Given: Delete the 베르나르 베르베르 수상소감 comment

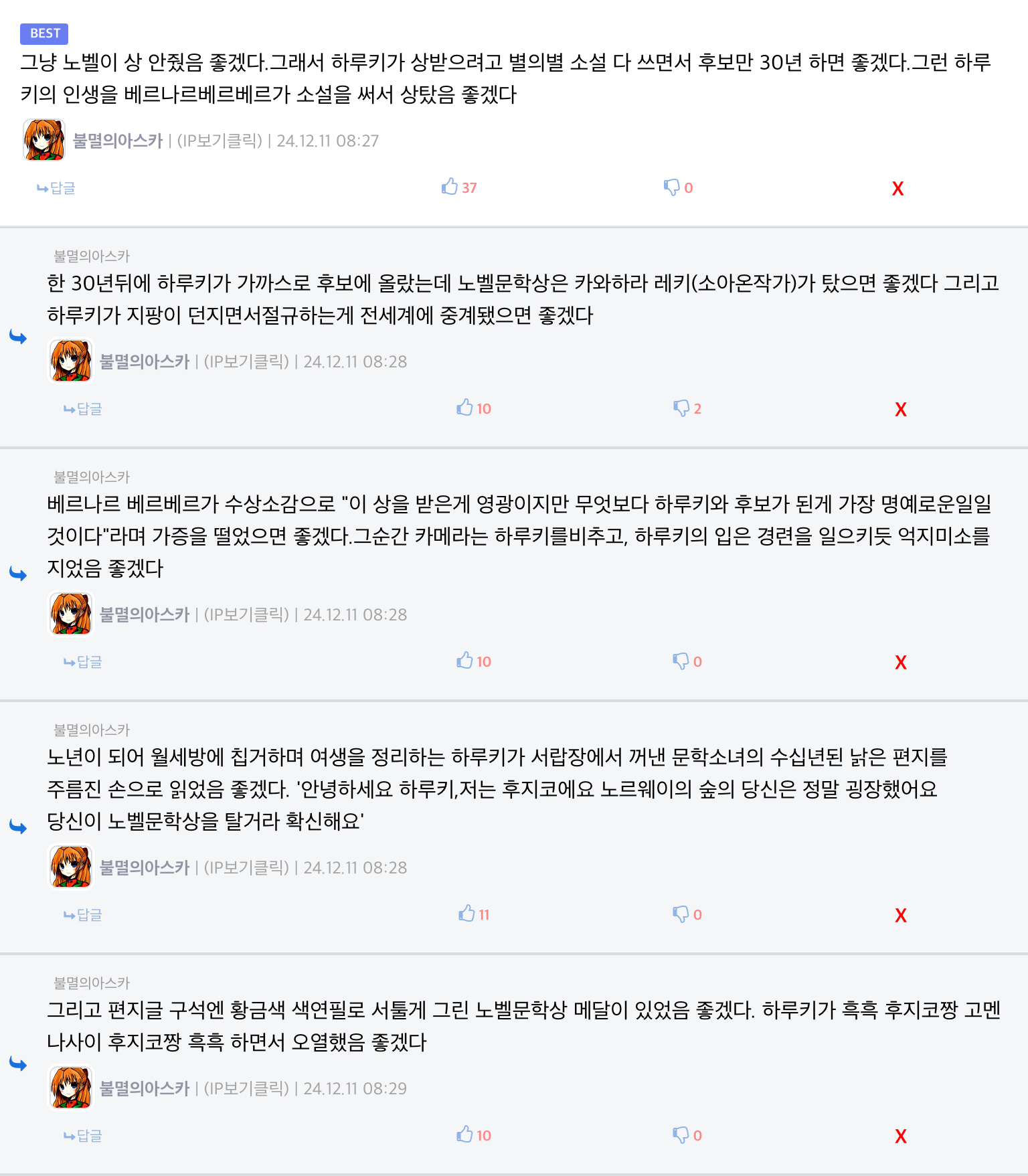Looking at the screenshot, I should pyautogui.click(x=901, y=663).
